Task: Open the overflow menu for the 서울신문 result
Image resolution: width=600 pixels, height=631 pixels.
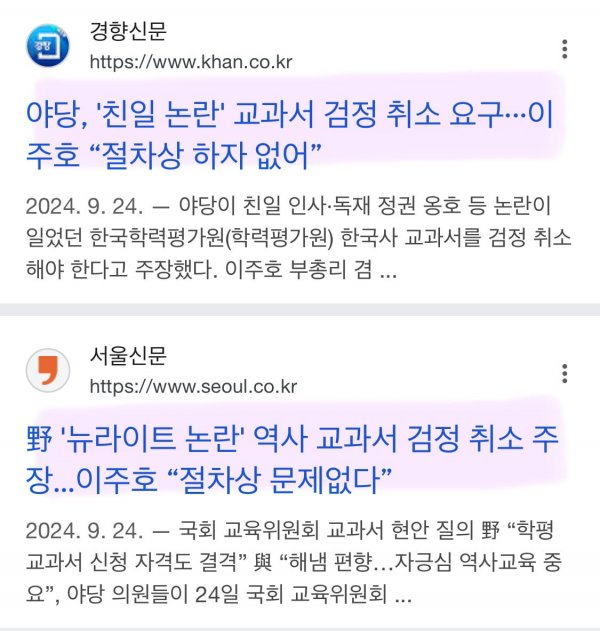Action: point(565,375)
